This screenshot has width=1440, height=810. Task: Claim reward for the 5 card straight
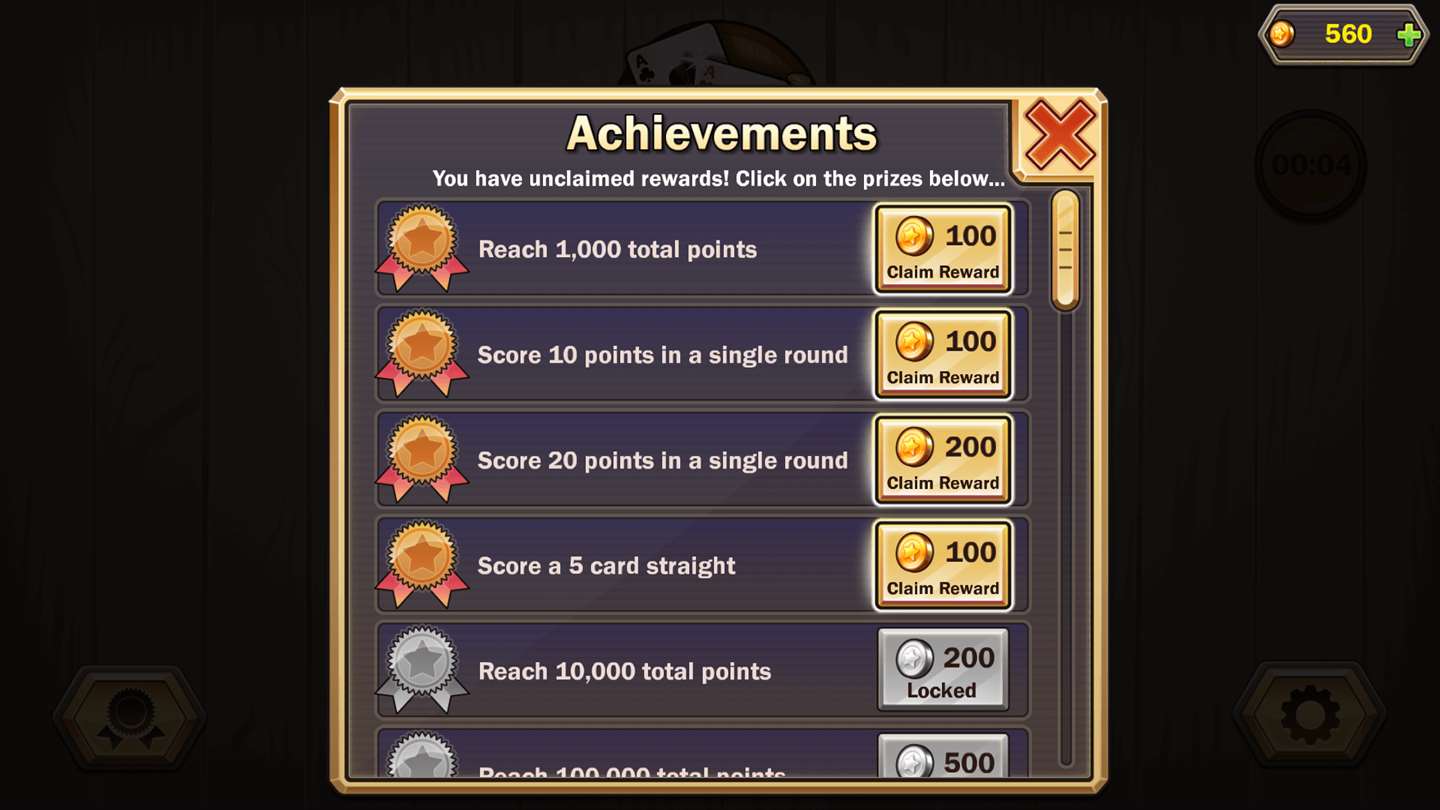943,566
